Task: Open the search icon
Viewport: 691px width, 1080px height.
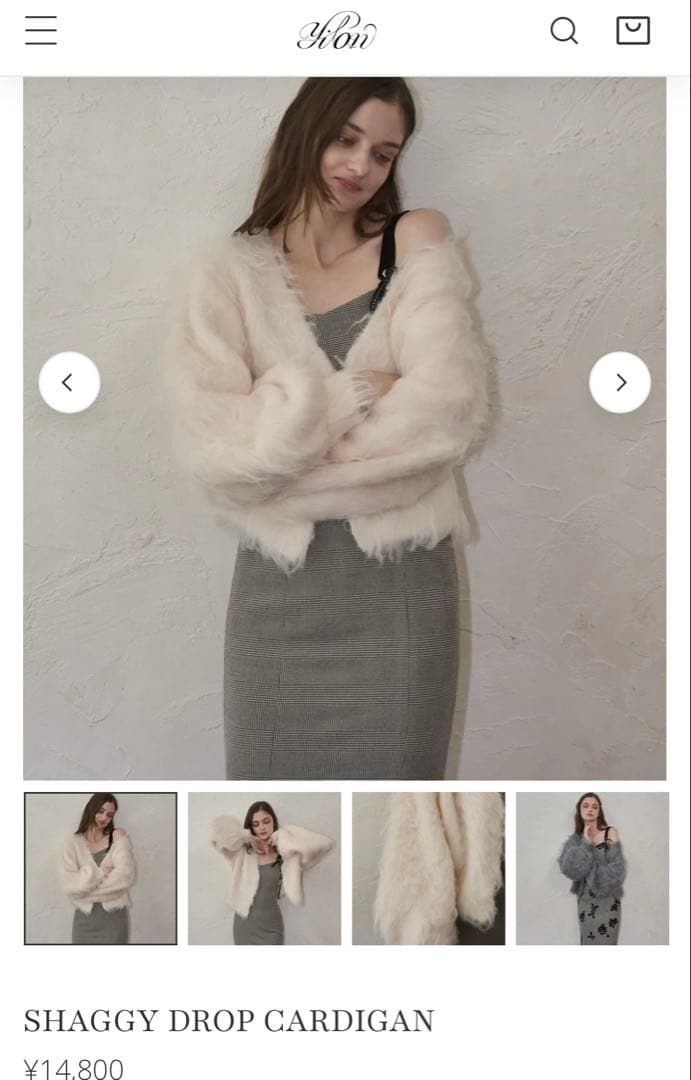Action: (x=564, y=31)
